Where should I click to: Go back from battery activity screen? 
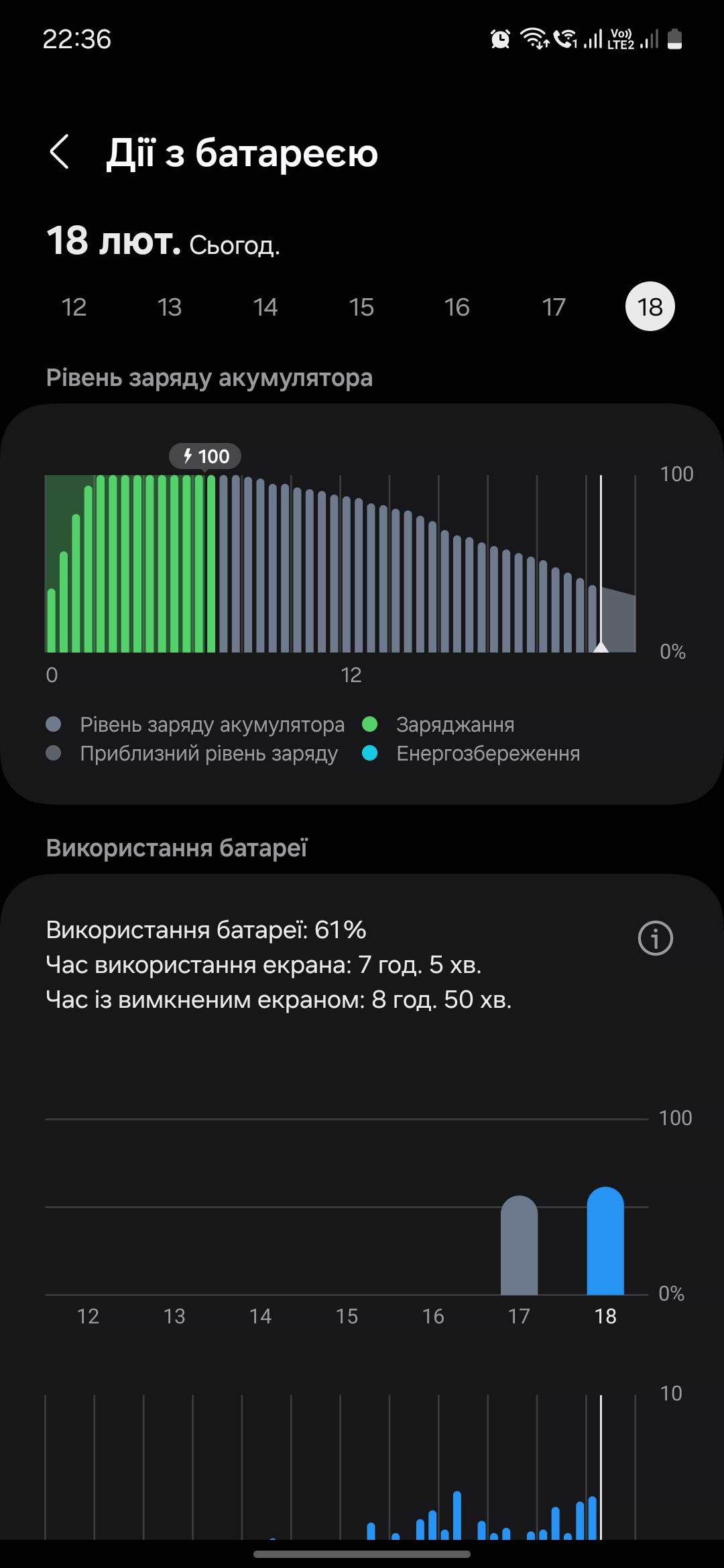pos(60,151)
